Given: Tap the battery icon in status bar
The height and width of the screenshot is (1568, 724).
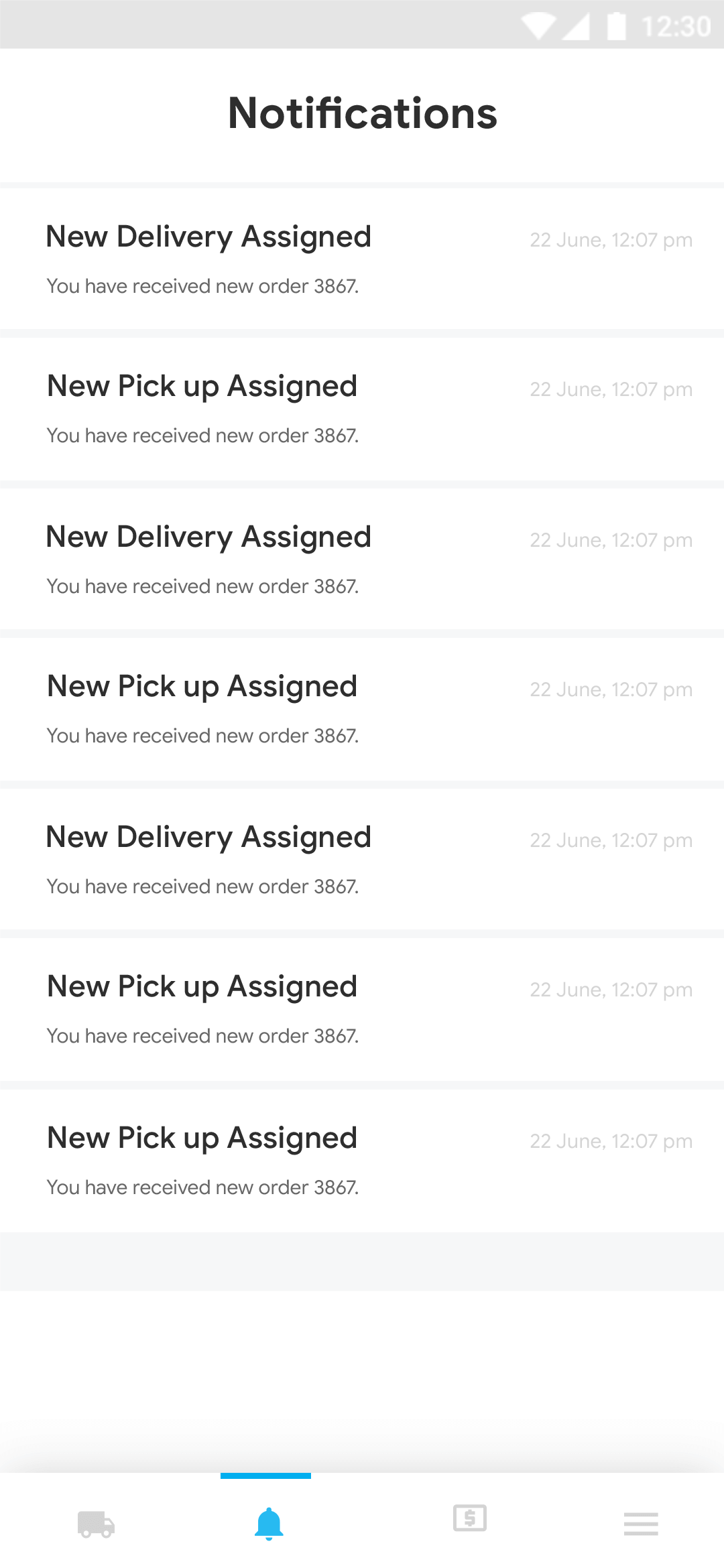Looking at the screenshot, I should click(616, 25).
